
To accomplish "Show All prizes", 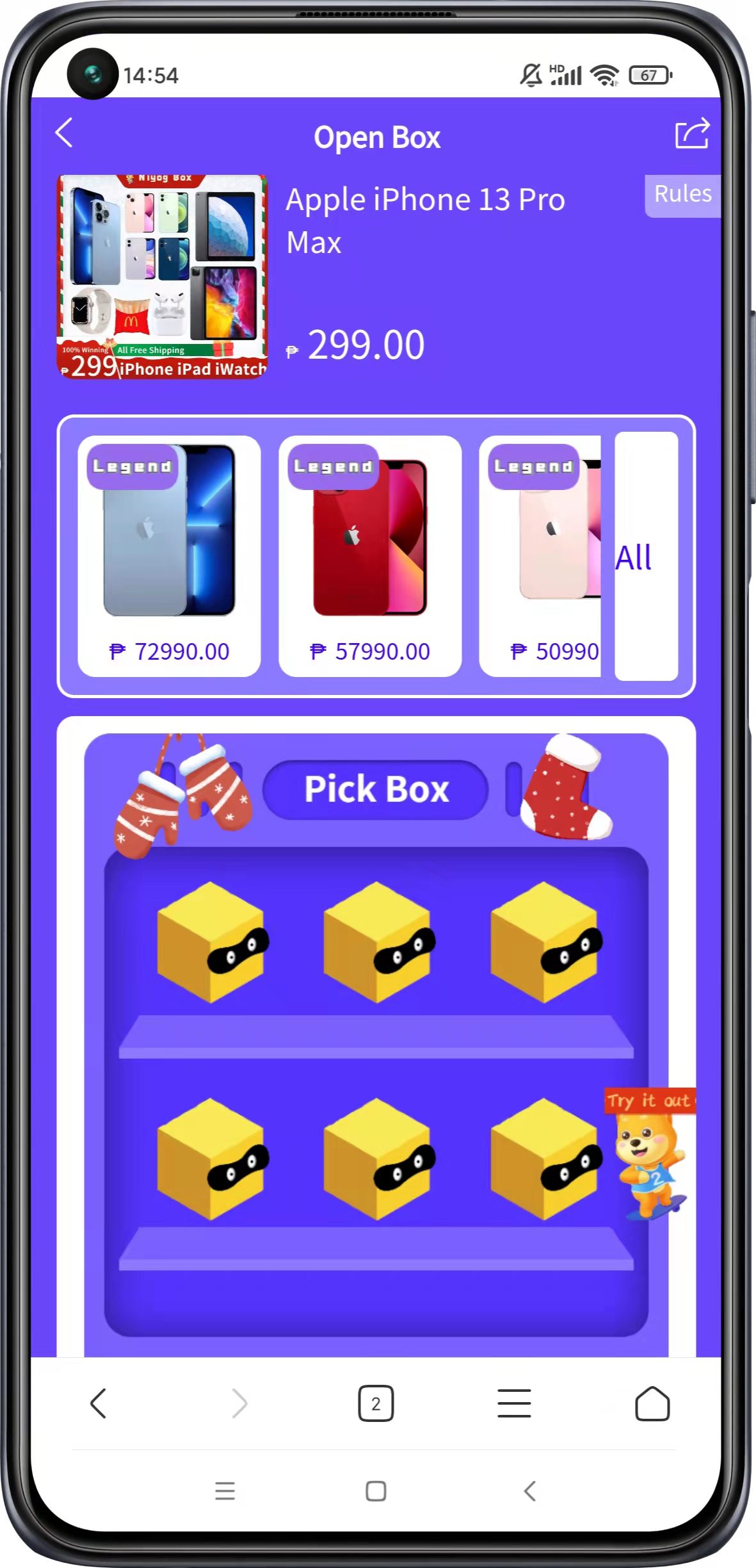I will (x=645, y=556).
